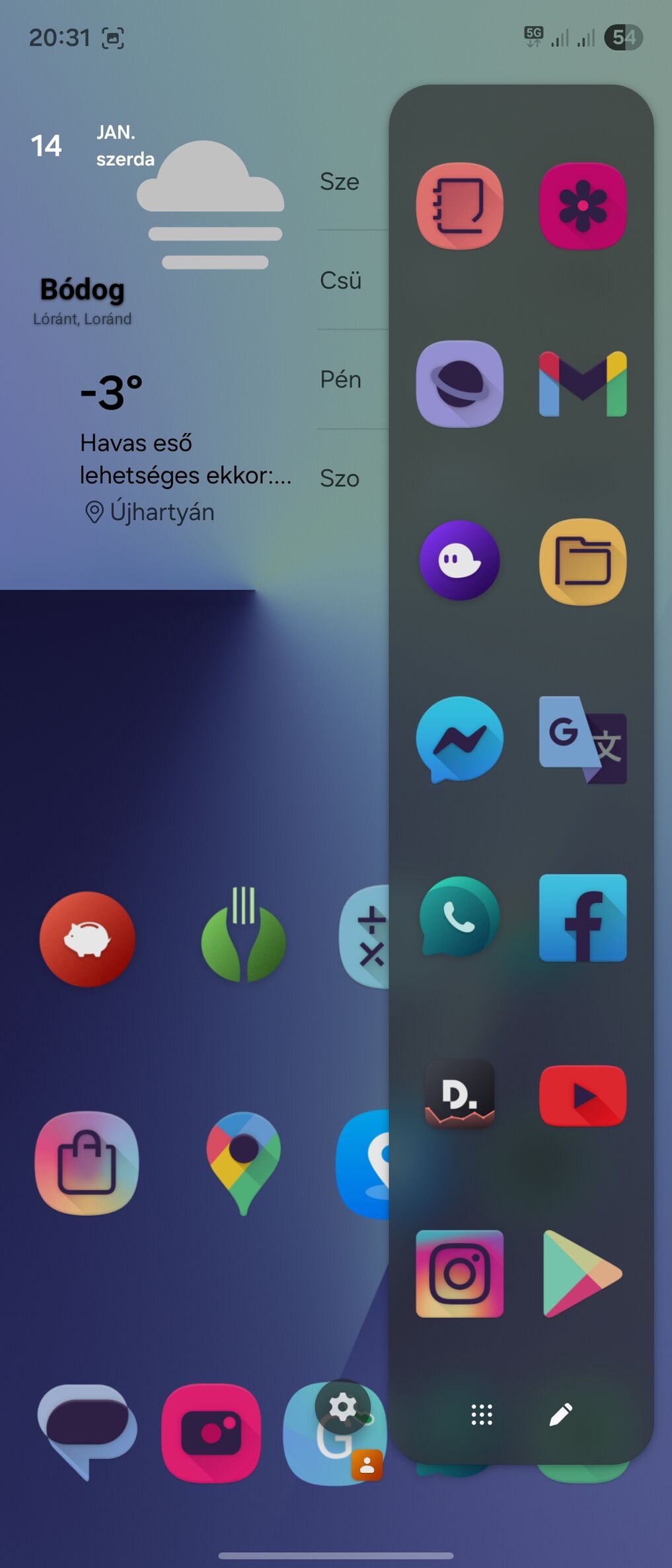672x1568 pixels.
Task: Open Samsung Notes from the edge panel
Action: tap(459, 206)
